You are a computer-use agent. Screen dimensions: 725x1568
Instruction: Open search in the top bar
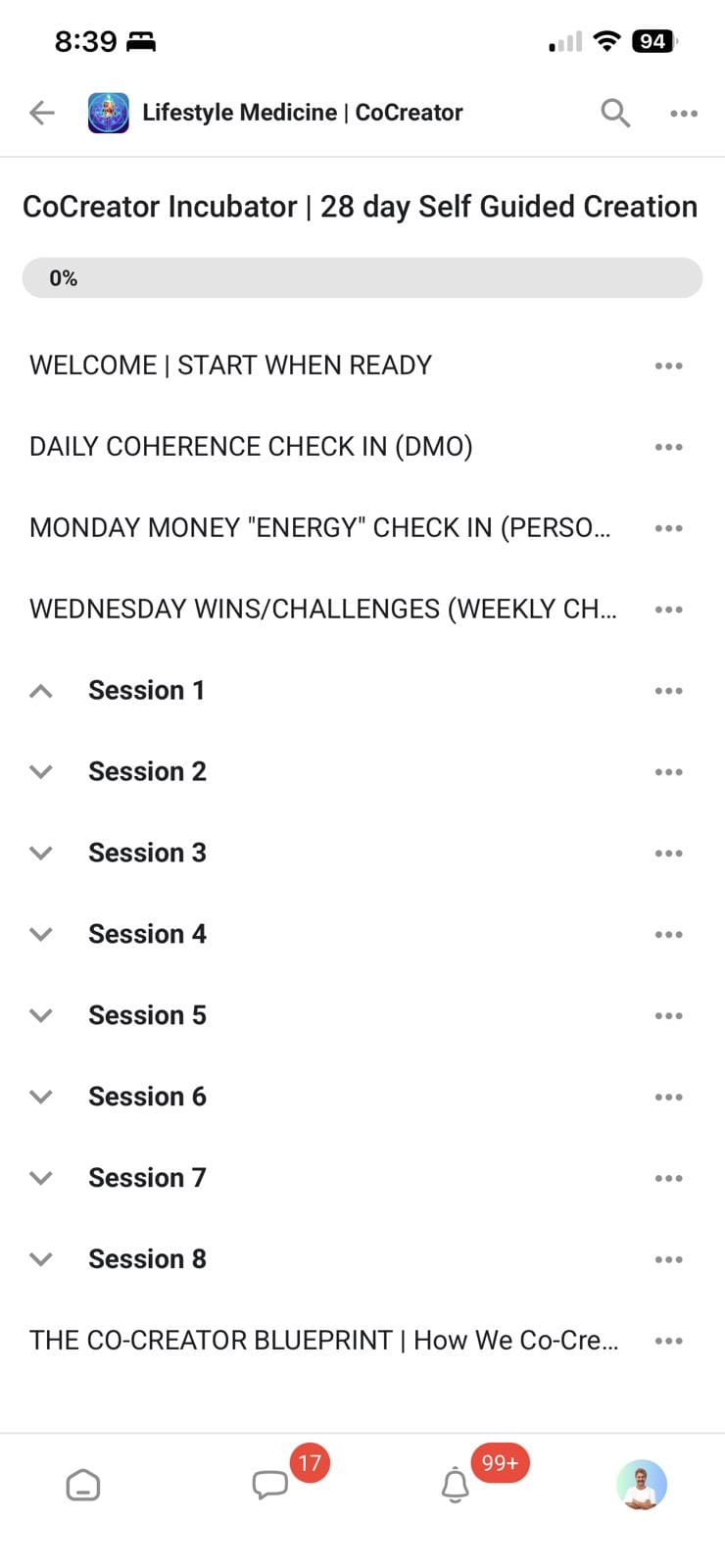point(615,113)
